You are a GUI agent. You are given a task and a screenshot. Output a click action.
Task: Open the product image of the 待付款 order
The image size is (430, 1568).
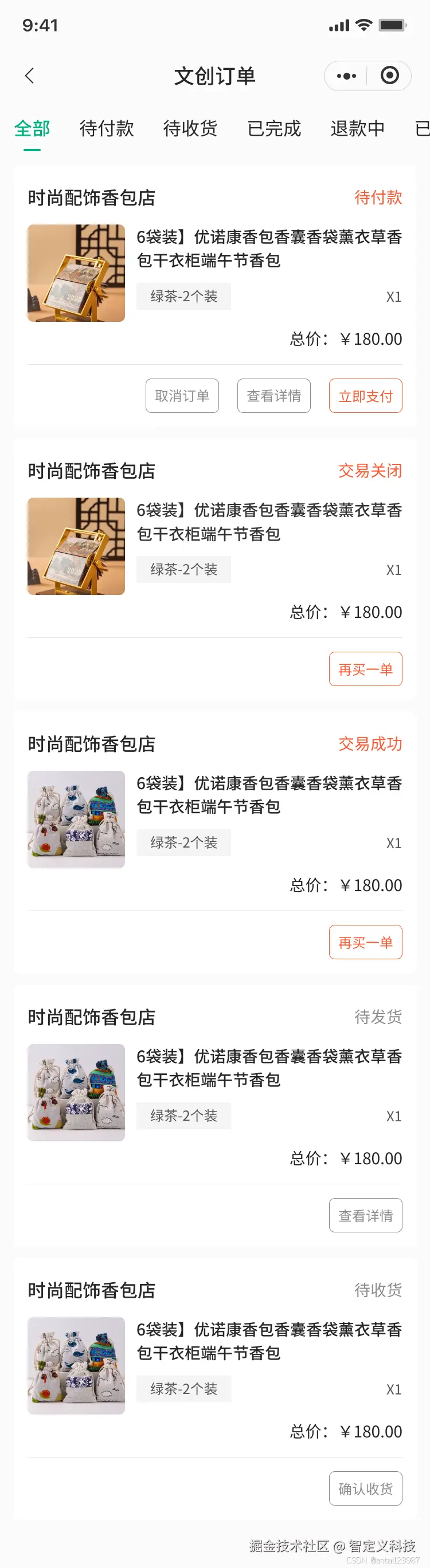click(76, 273)
